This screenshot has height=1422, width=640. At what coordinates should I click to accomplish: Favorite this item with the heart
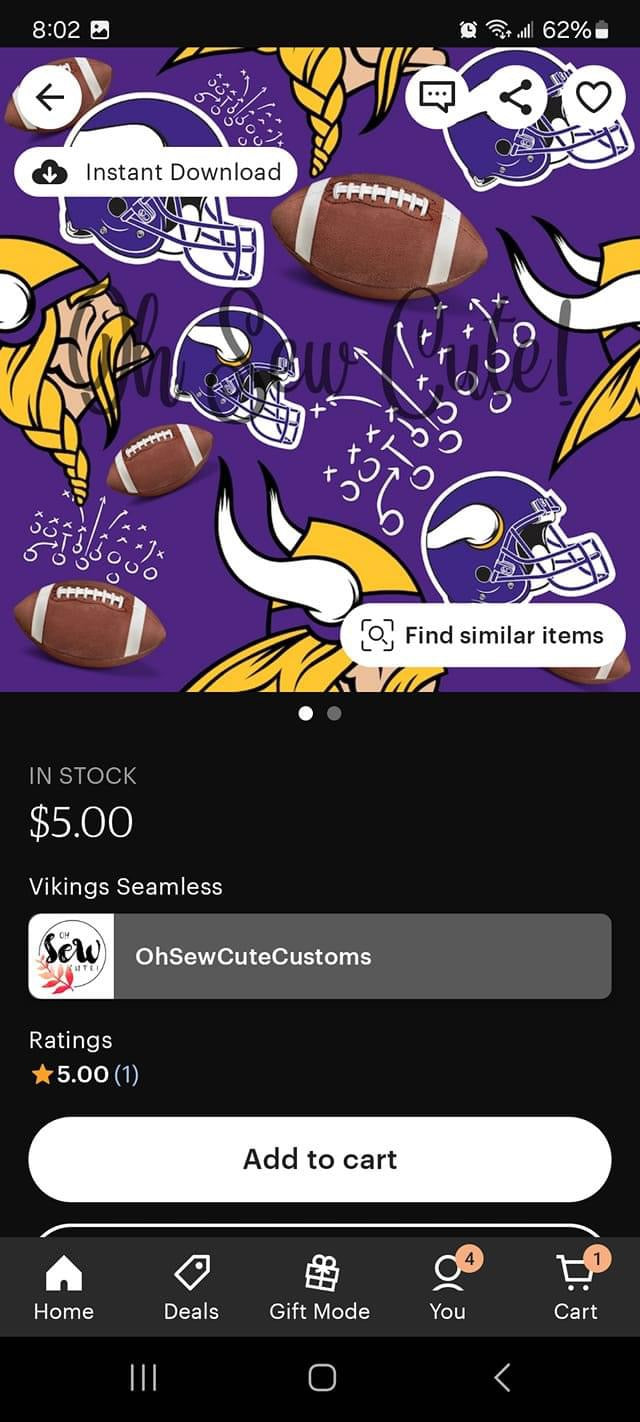pos(594,97)
